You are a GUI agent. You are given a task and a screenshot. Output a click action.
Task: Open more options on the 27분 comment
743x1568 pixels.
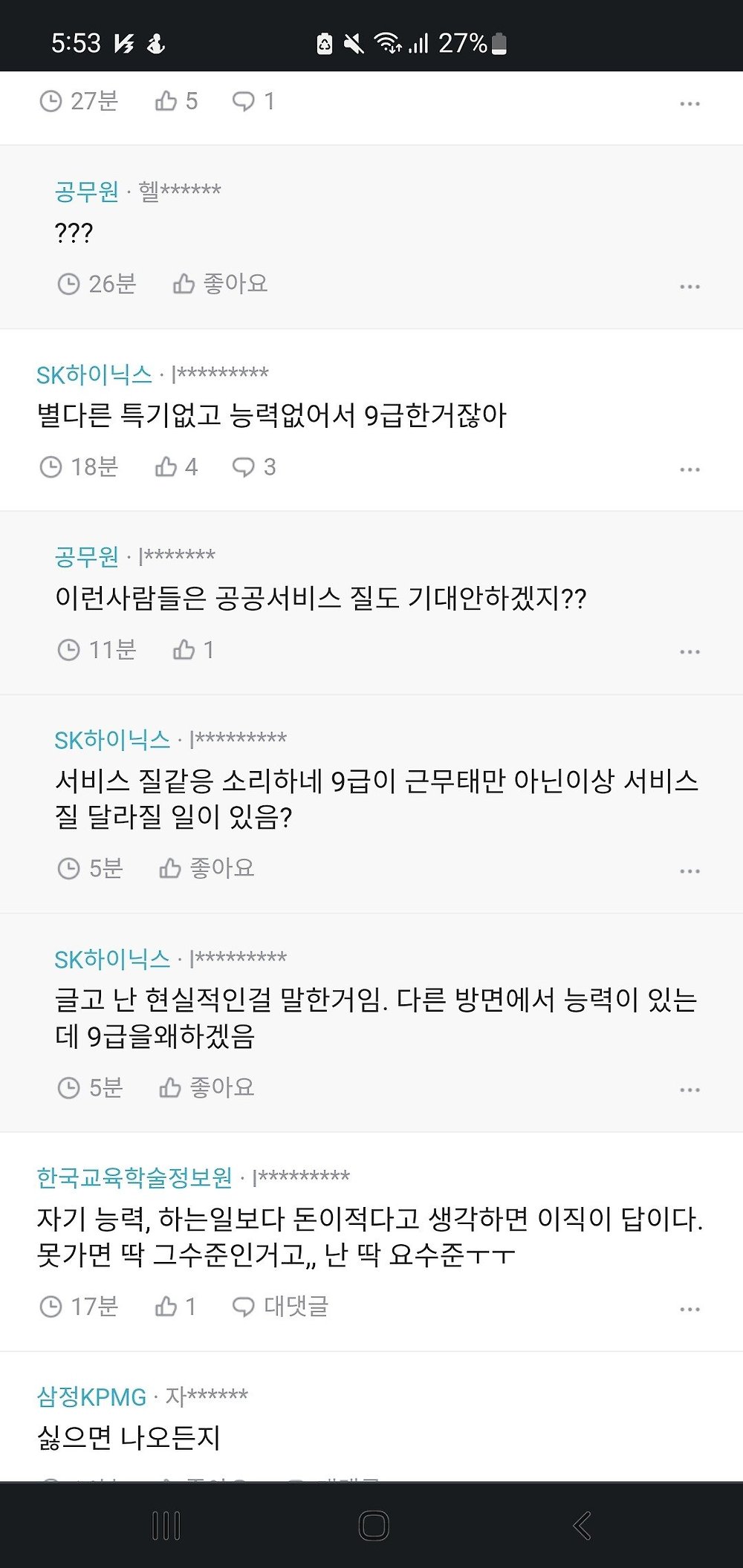pos(690,104)
